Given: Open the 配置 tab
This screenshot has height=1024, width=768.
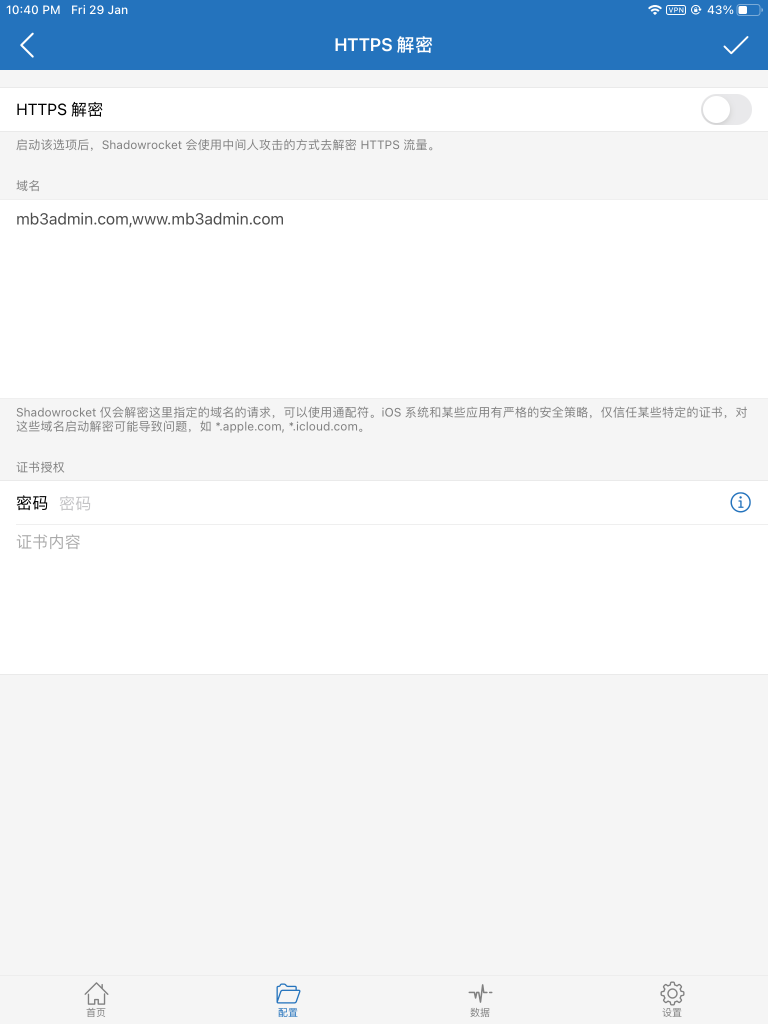Looking at the screenshot, I should coord(288,999).
